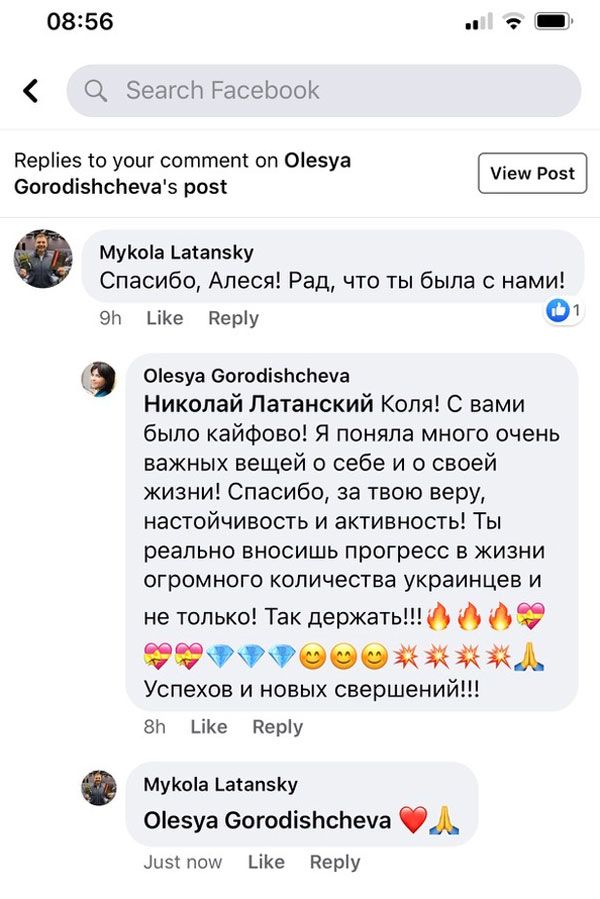The height and width of the screenshot is (899, 600).
Task: Like Mykola's 'Спасибо, Алеся' comment
Action: coord(165,318)
